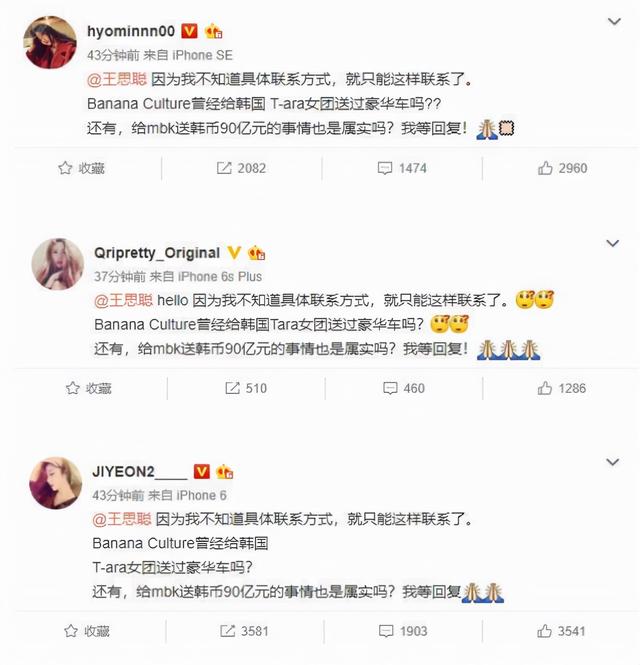Open the Qripretty_Original username link
Screen dimensions: 640x665
pyautogui.click(x=158, y=252)
